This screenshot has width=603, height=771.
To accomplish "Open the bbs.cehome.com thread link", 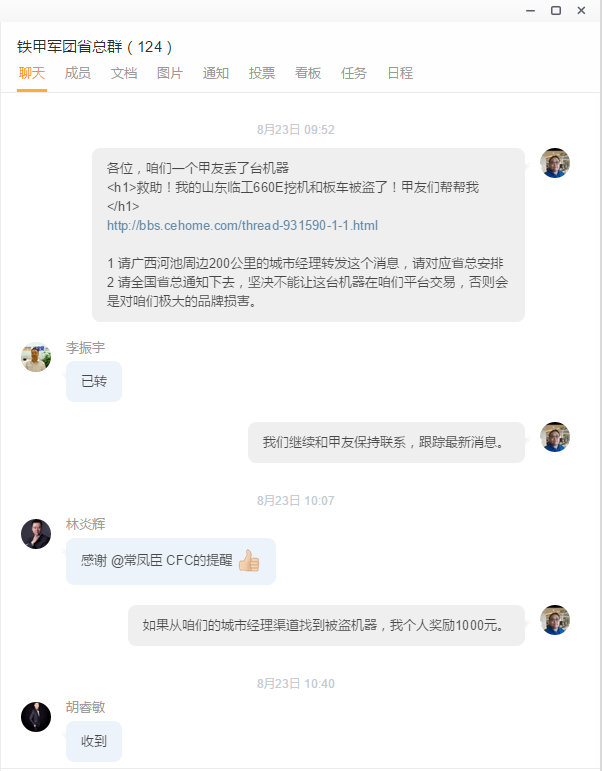I will pyautogui.click(x=242, y=226).
